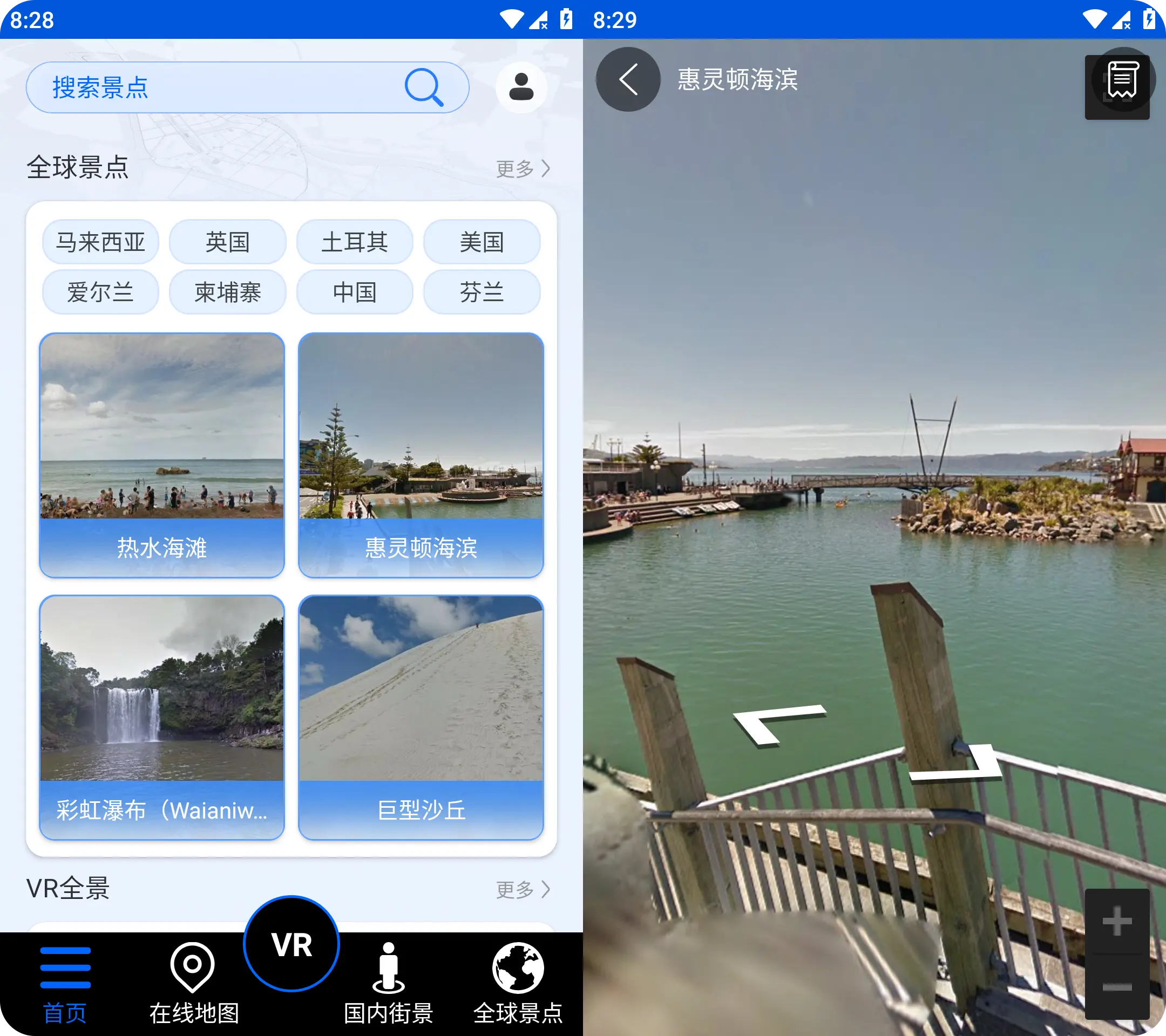Zoom in the street view with plus
This screenshot has height=1036, width=1166.
(1116, 922)
